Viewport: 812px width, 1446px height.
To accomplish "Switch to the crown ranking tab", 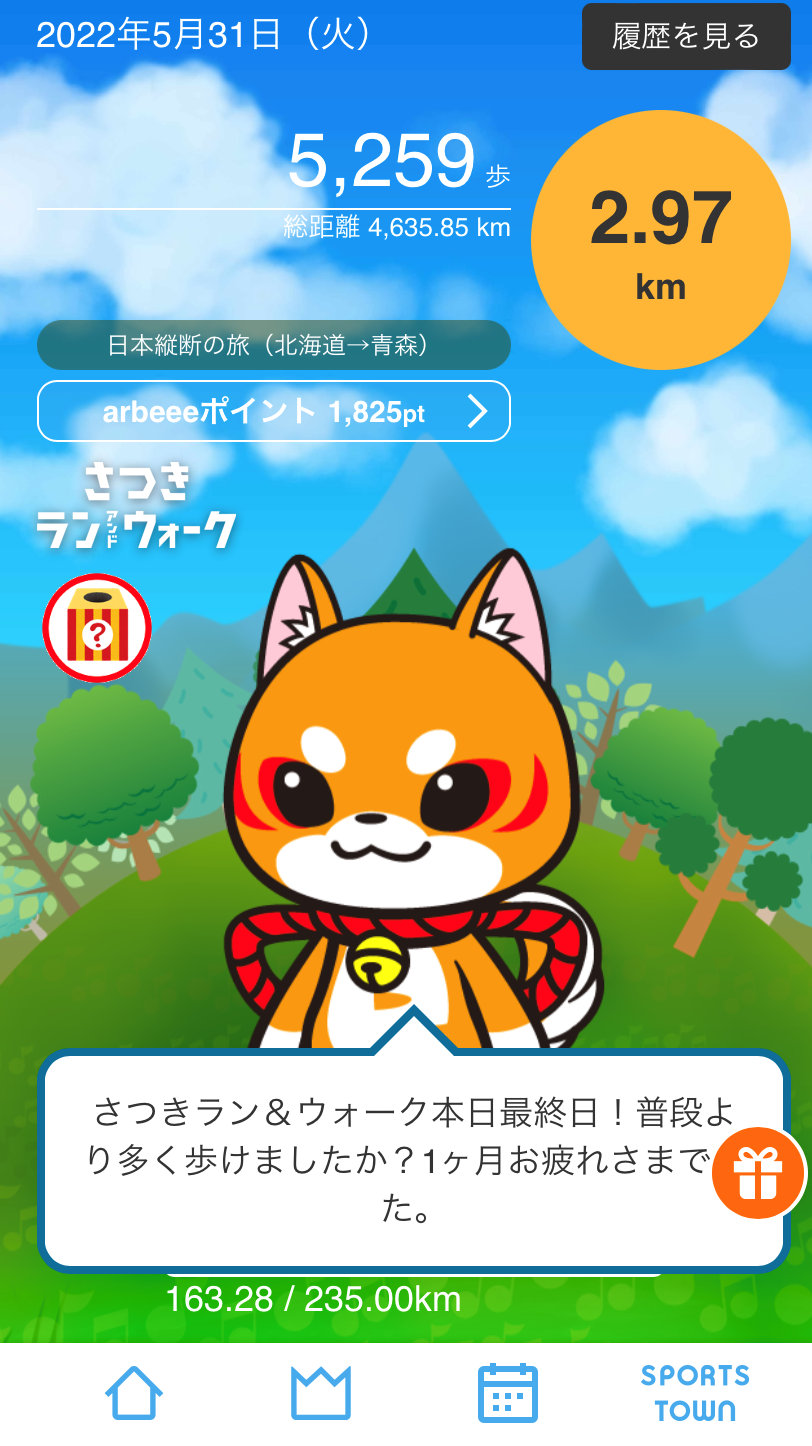I will coord(321,1393).
